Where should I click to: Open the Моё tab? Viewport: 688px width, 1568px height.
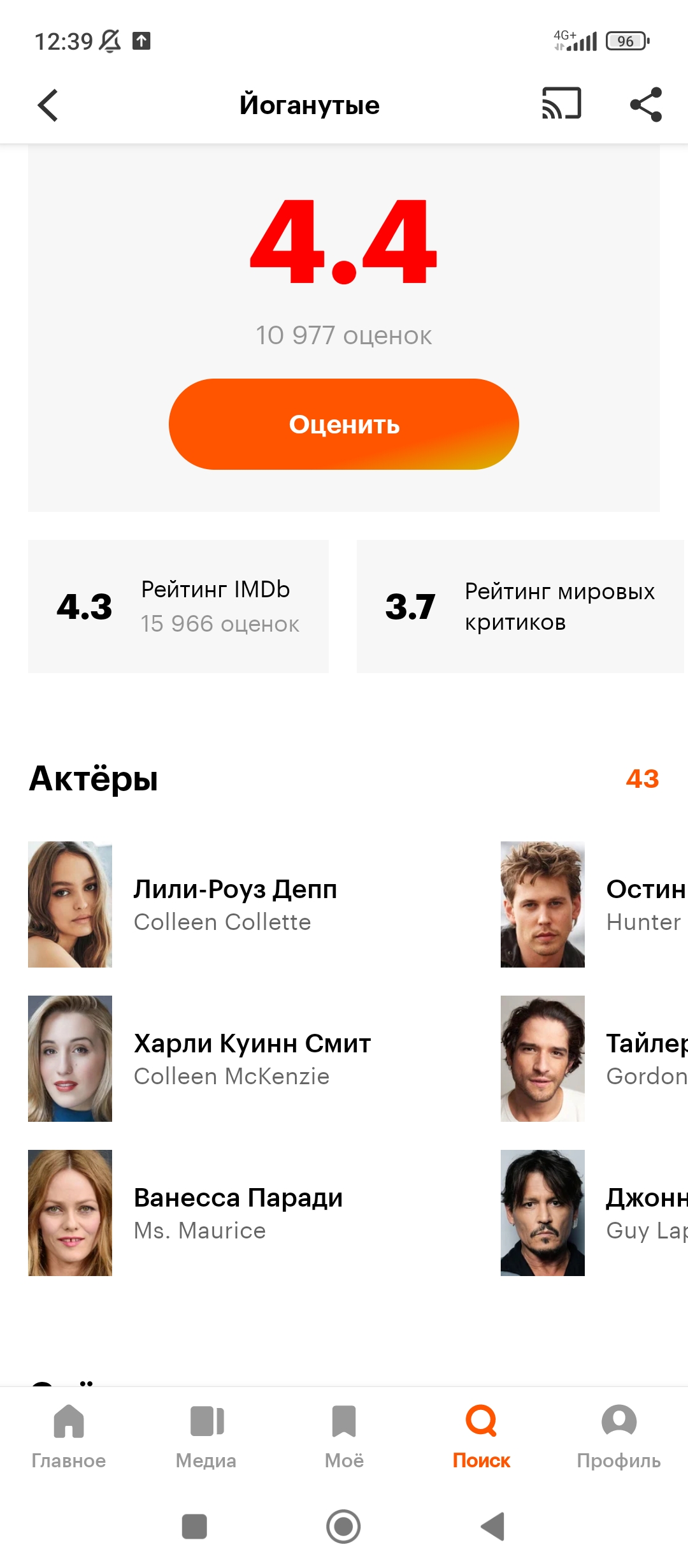click(344, 1437)
